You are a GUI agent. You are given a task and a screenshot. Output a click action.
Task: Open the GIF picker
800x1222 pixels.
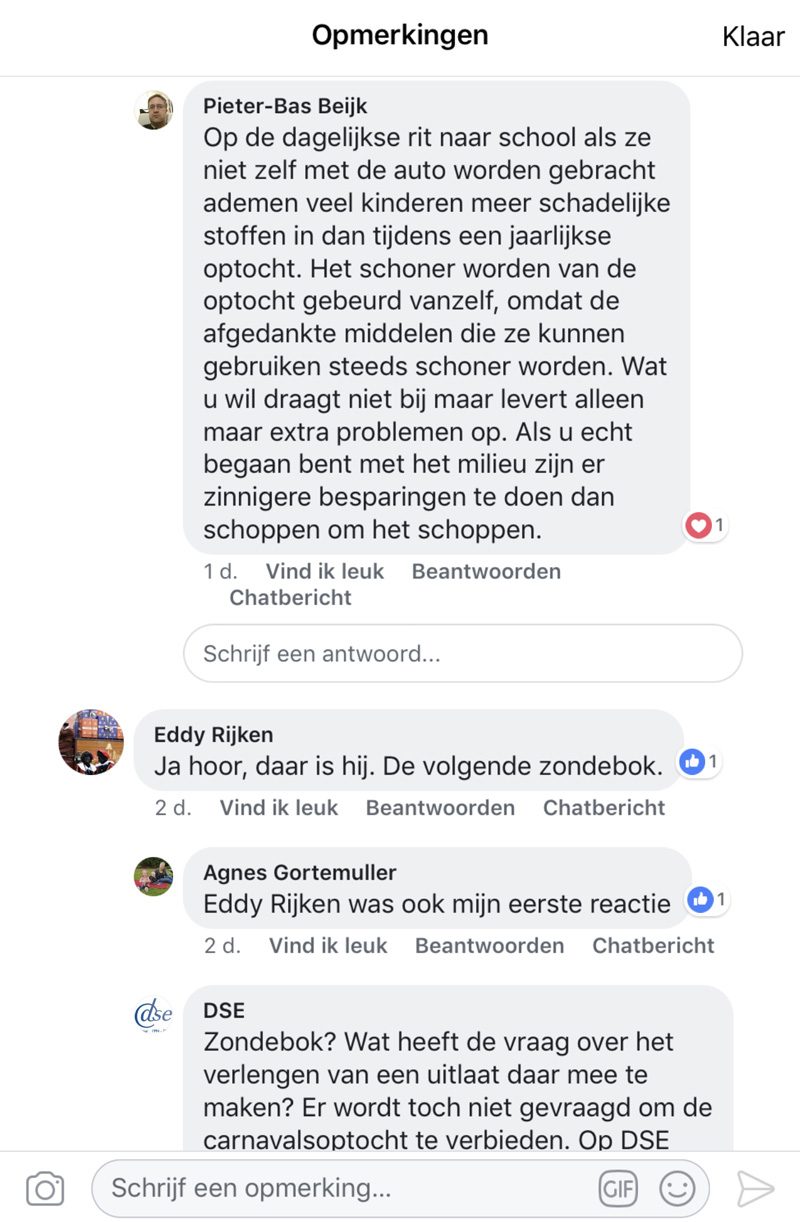[618, 1189]
